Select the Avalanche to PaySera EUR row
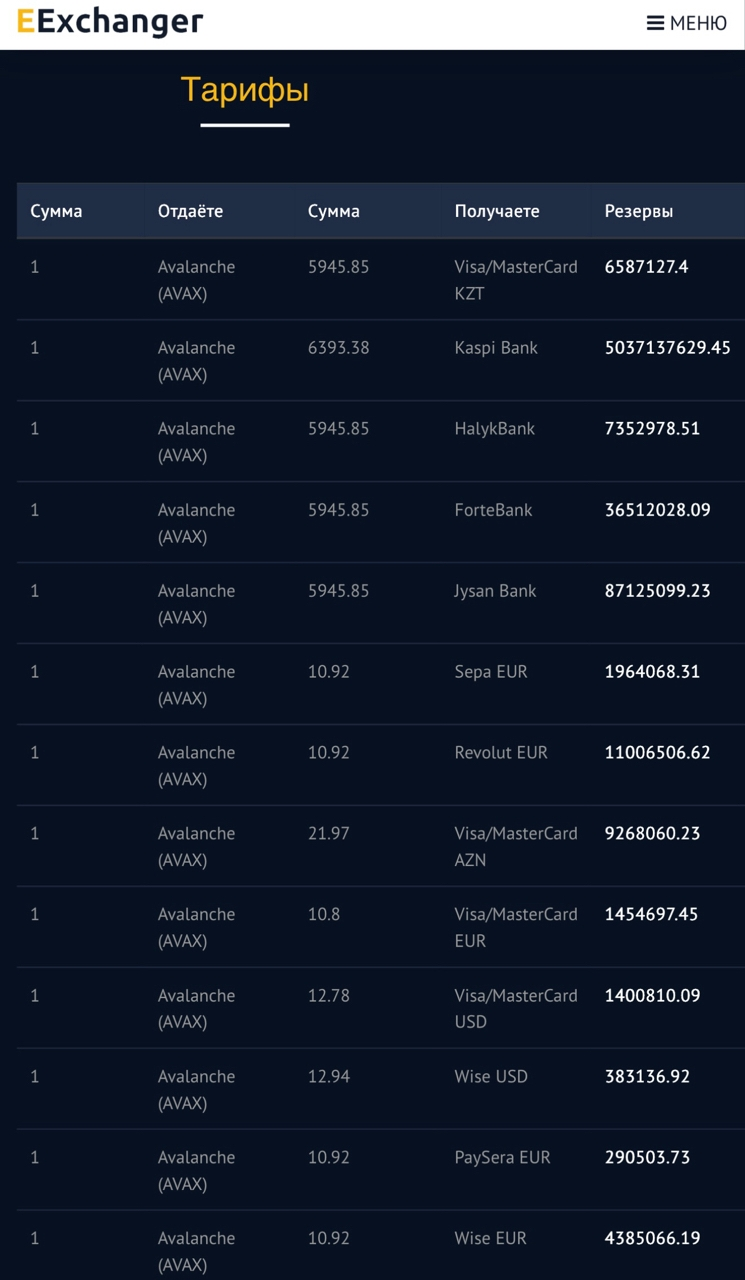The height and width of the screenshot is (1280, 745). 372,1170
